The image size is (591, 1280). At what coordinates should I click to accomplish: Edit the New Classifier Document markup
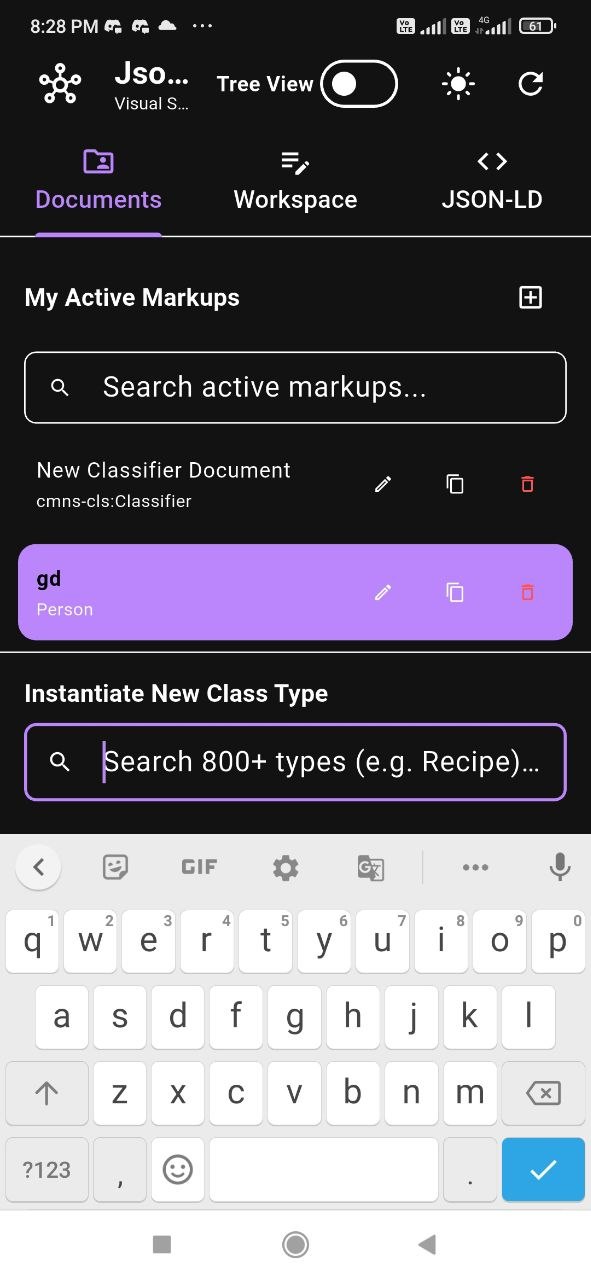coord(383,484)
